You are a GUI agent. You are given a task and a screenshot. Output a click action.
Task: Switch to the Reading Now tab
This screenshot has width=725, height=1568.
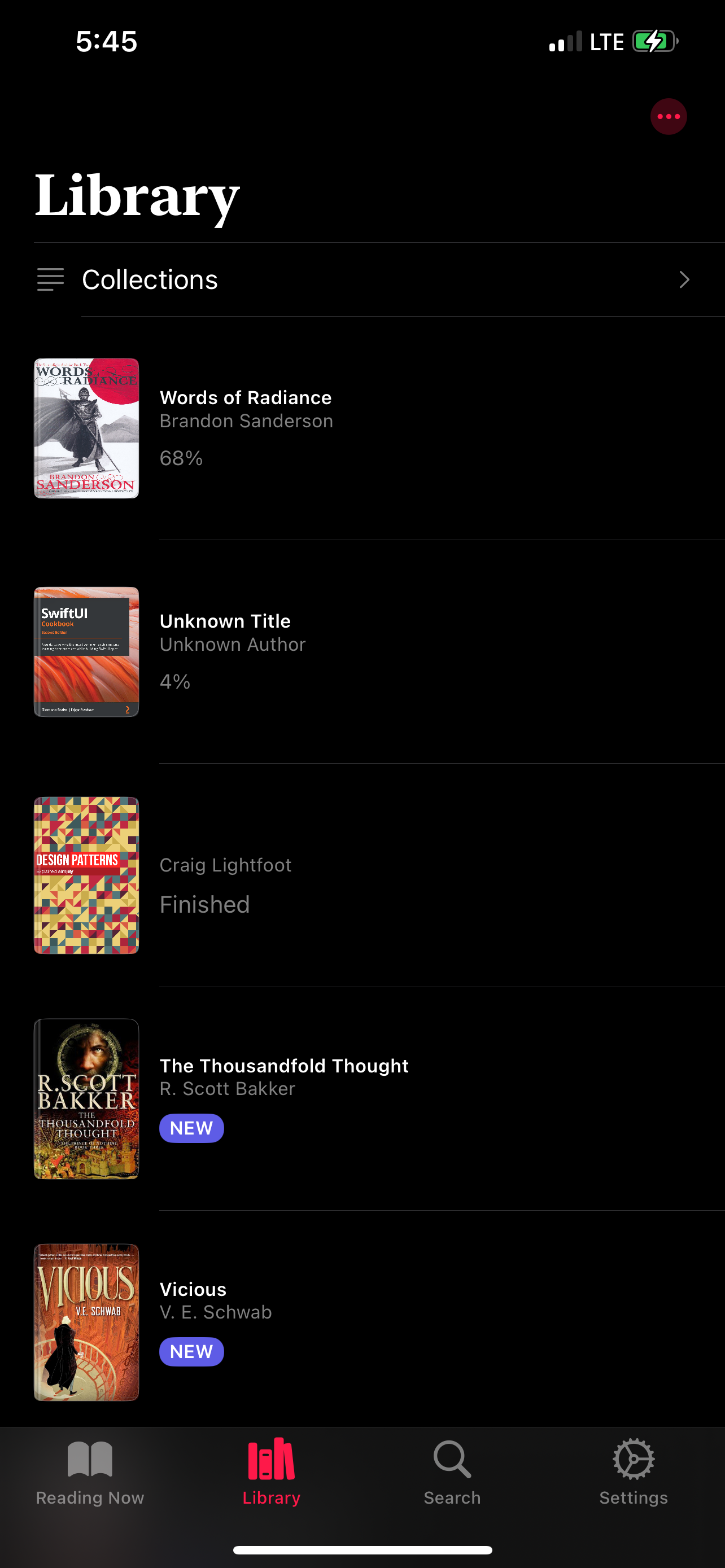[x=90, y=1472]
